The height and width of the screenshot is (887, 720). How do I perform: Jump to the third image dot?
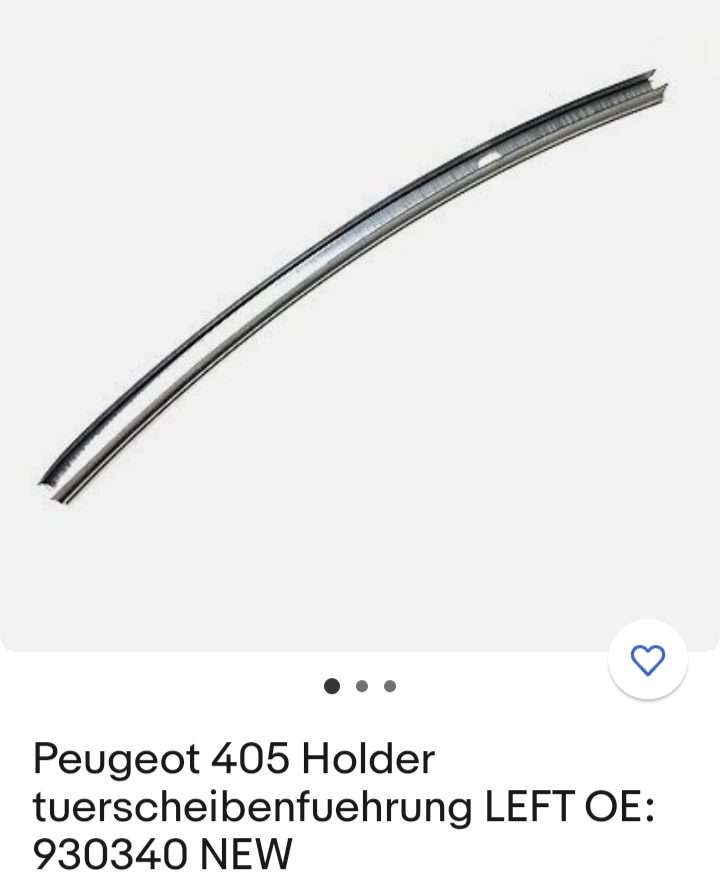point(390,686)
